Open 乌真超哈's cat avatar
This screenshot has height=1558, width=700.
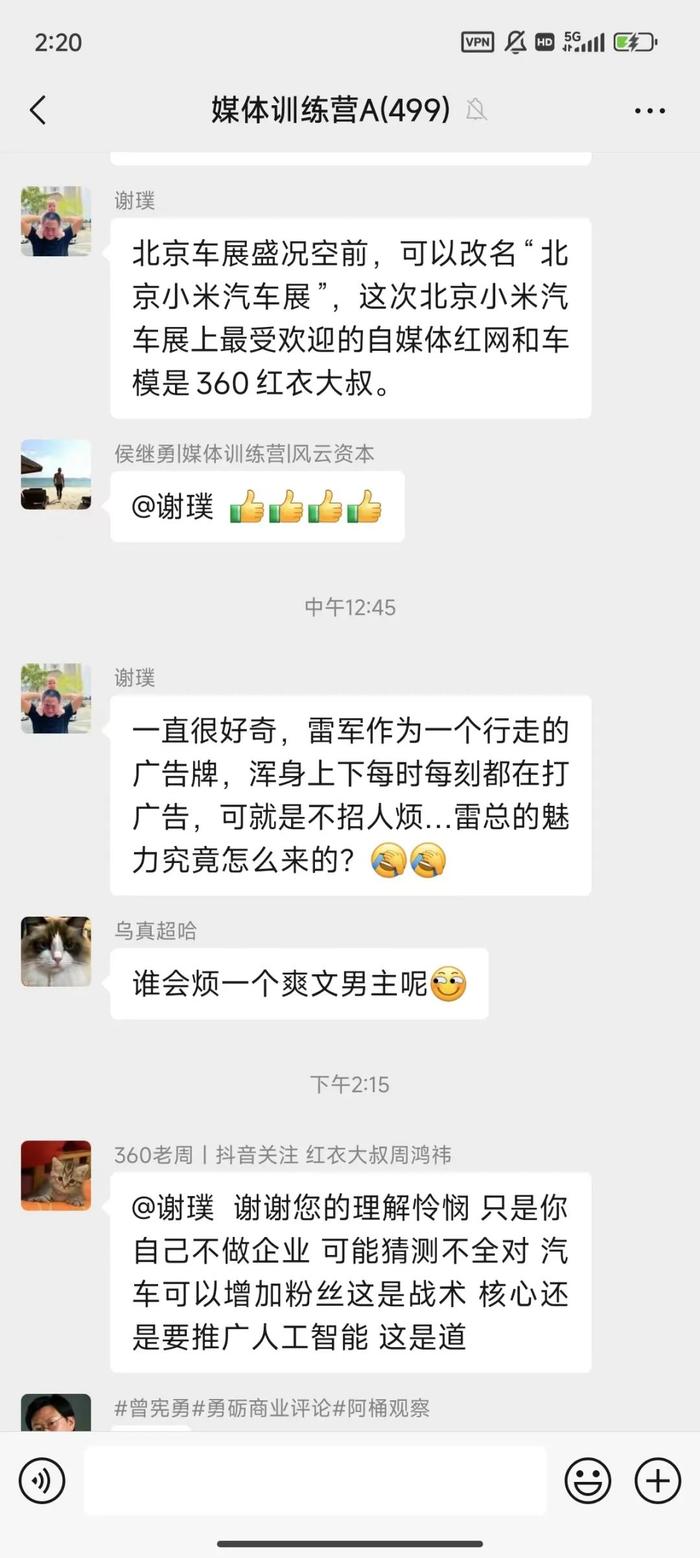(56, 952)
